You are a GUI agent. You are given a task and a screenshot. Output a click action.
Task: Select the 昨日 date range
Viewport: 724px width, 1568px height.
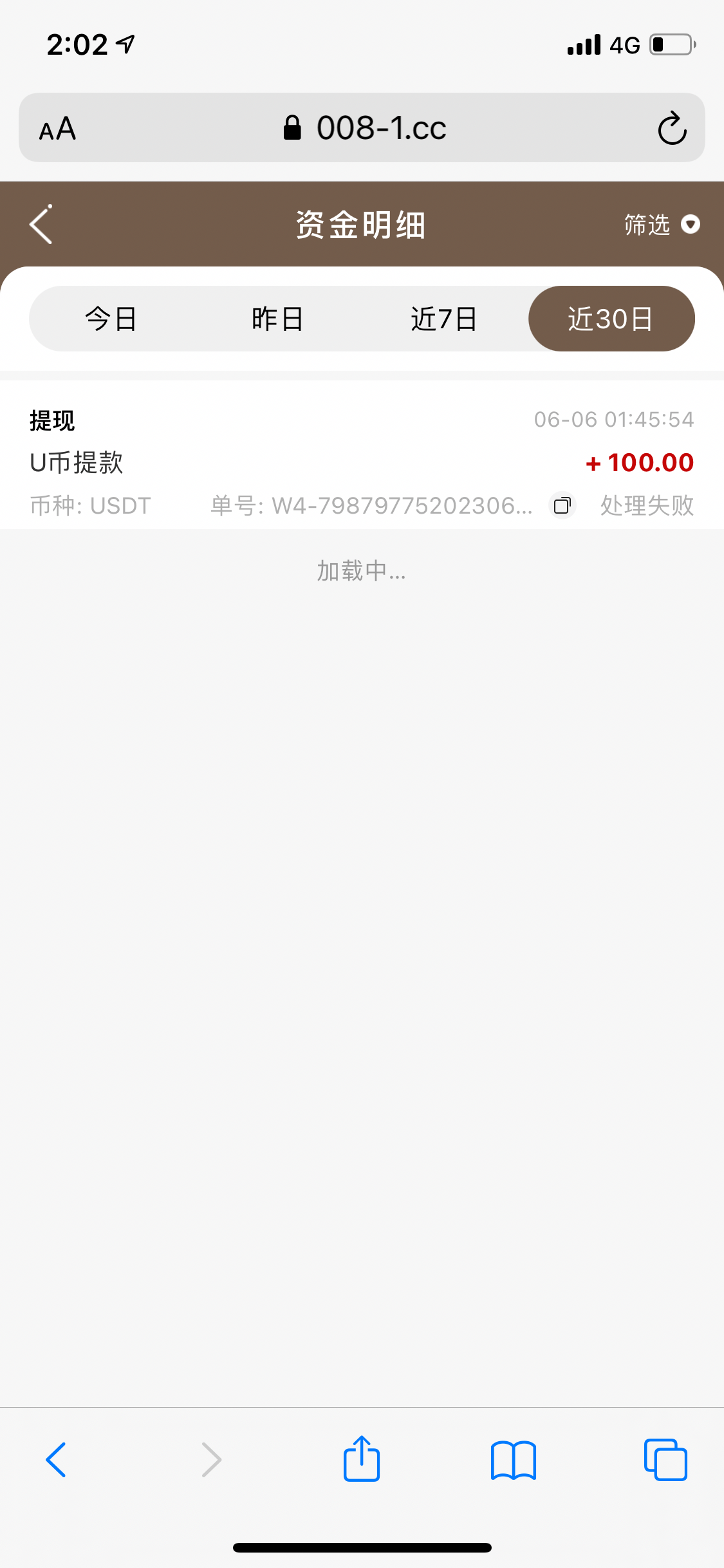tap(277, 319)
